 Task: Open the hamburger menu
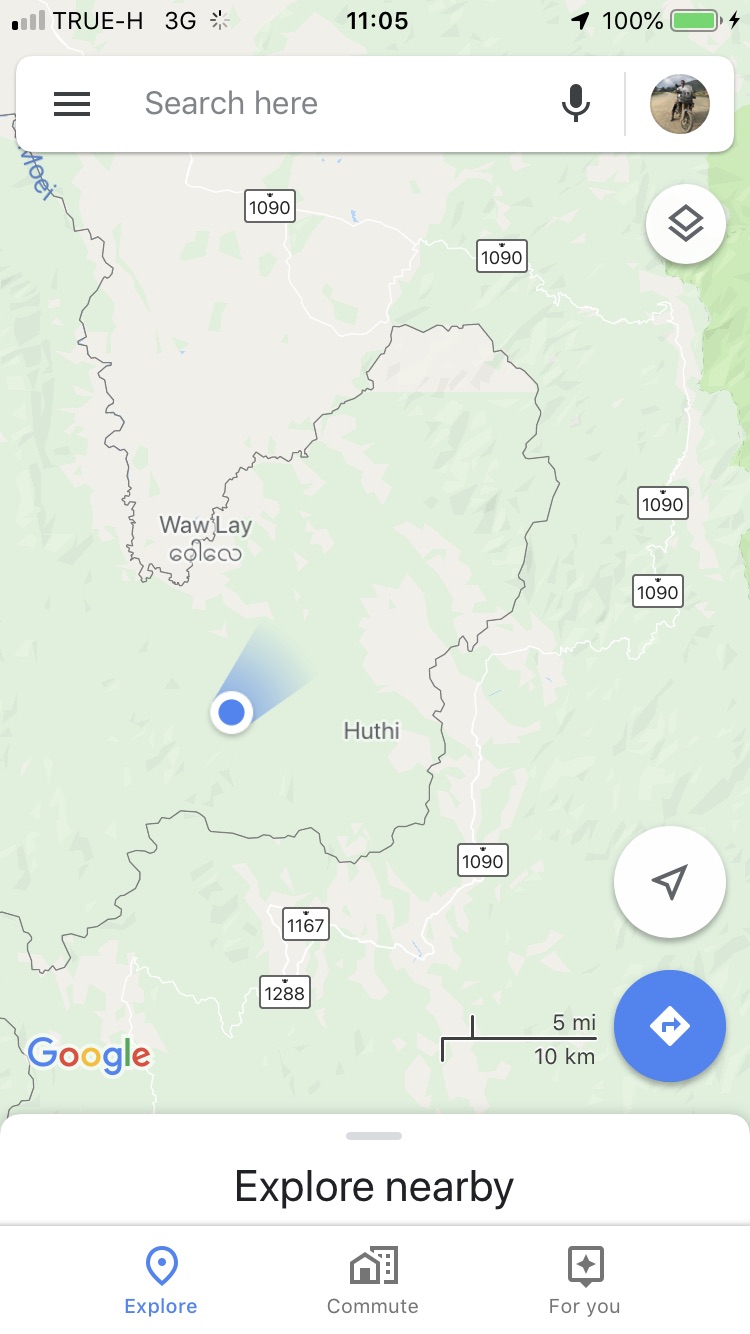click(x=72, y=104)
